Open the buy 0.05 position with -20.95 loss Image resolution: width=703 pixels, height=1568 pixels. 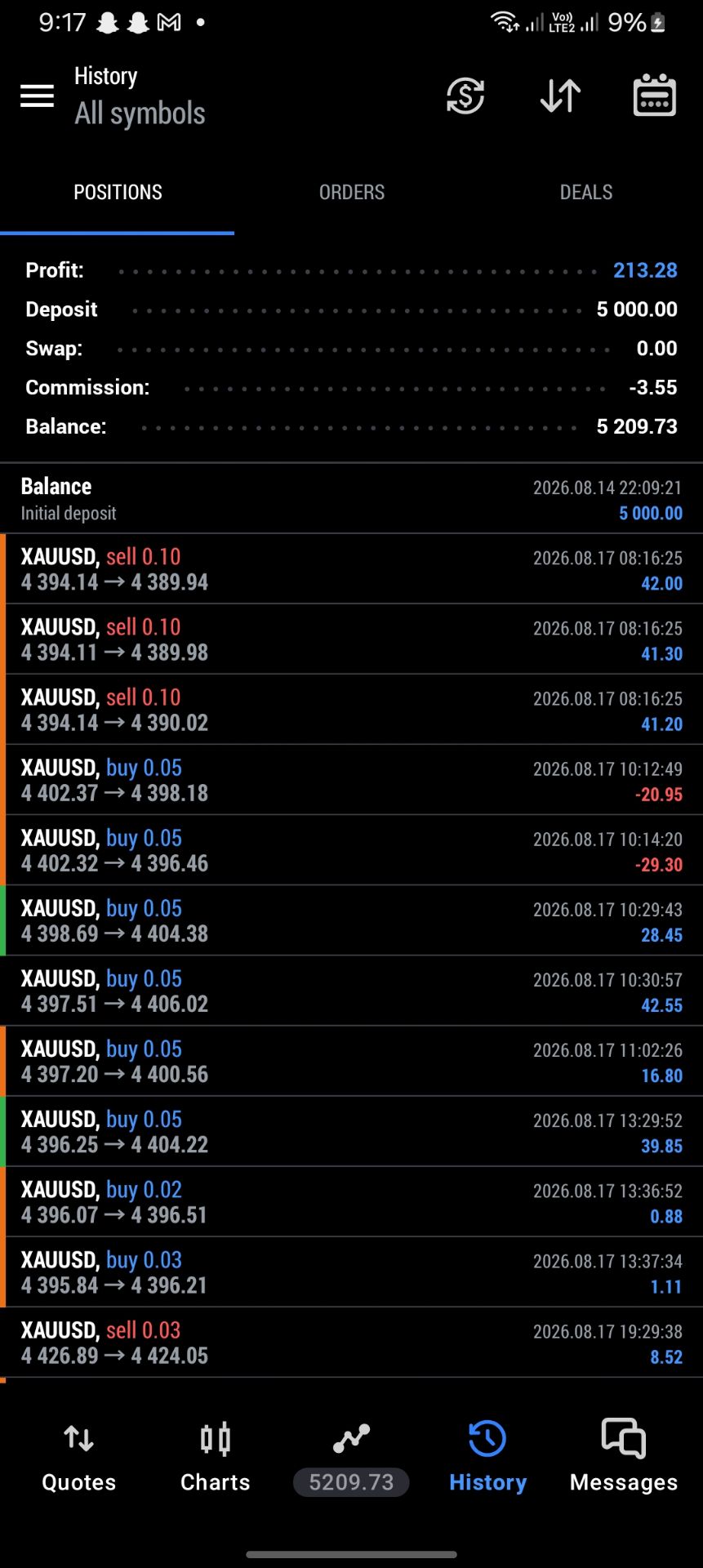(351, 780)
